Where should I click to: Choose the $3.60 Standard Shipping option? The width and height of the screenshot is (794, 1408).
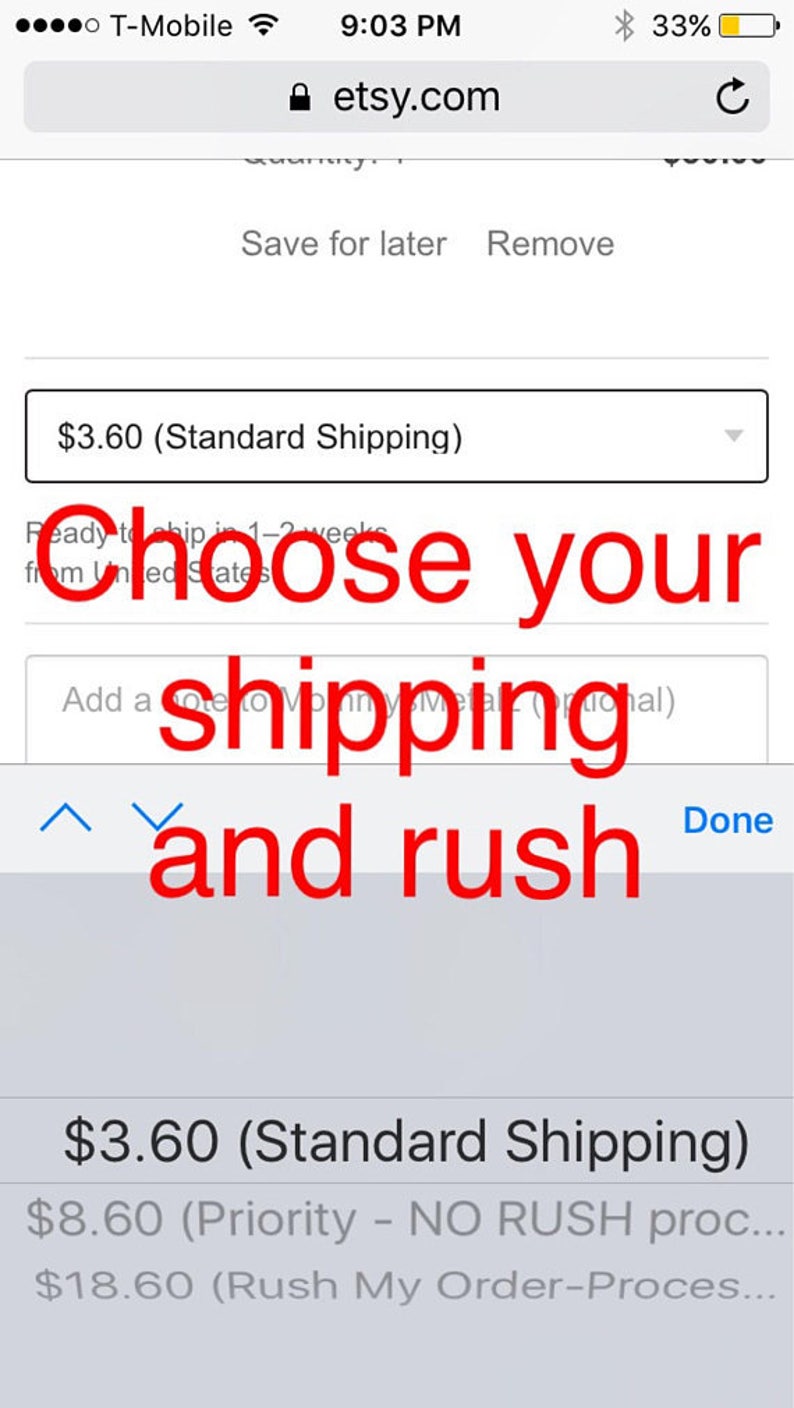point(405,1141)
